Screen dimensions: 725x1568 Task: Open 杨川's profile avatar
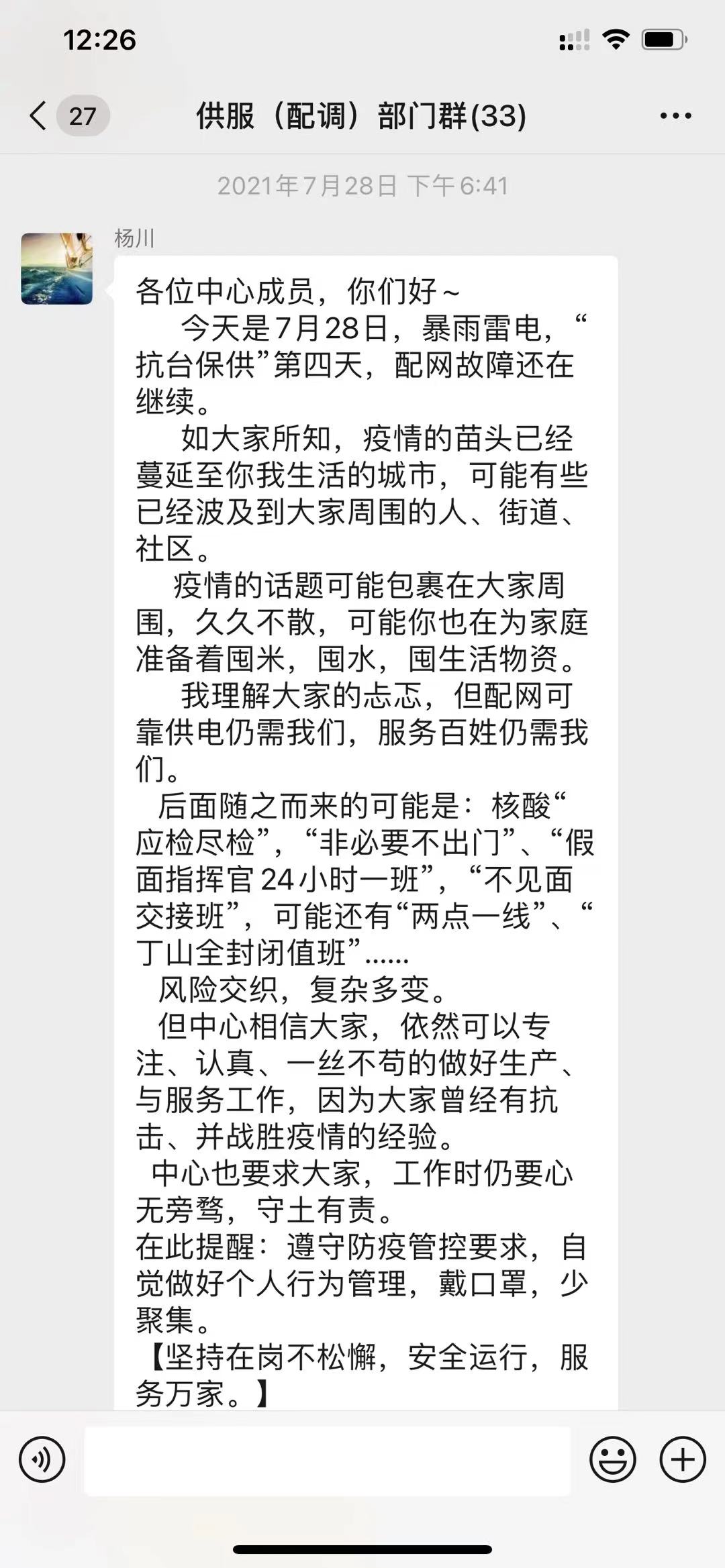(57, 268)
